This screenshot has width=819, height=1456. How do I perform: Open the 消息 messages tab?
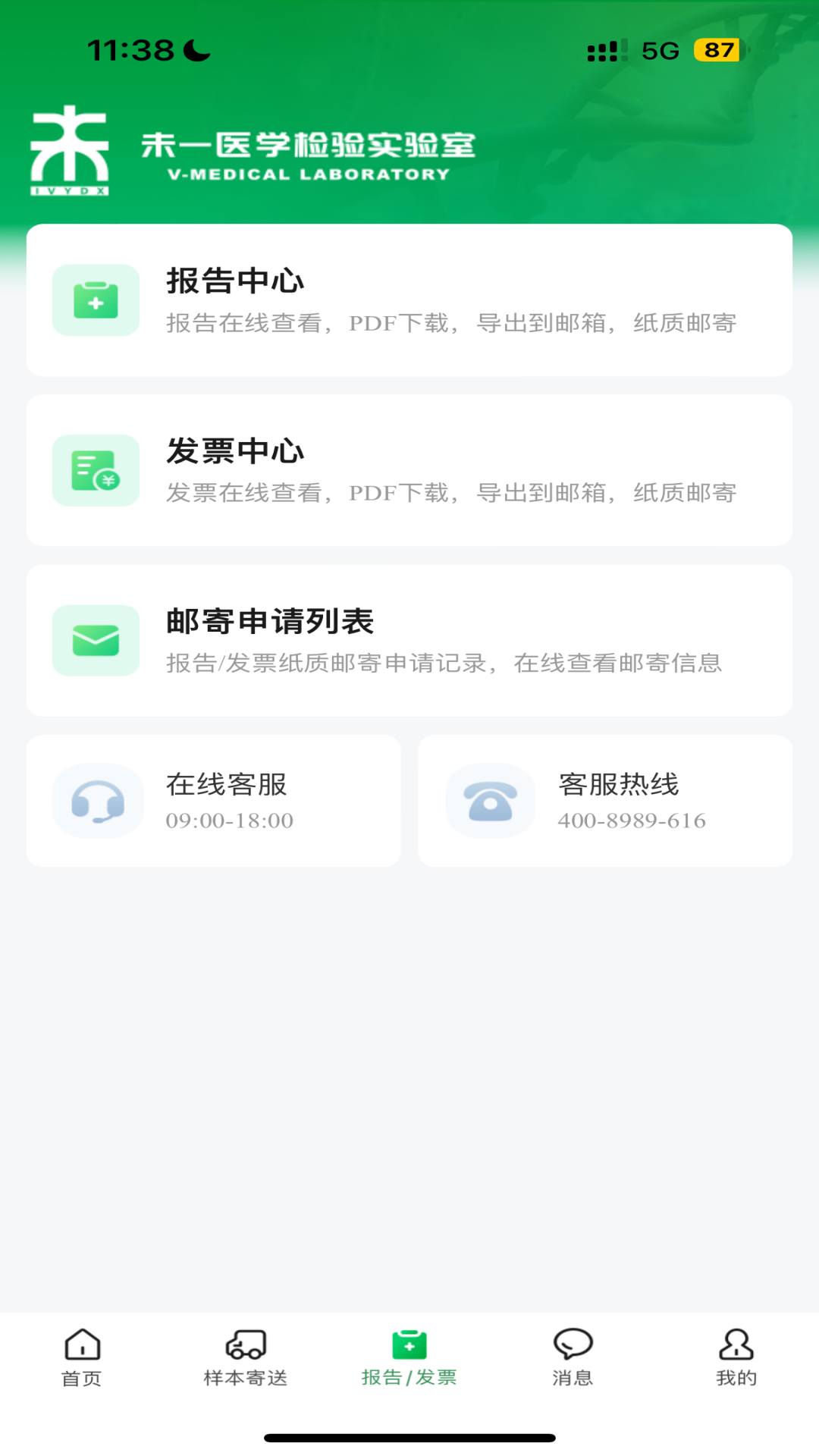573,1357
